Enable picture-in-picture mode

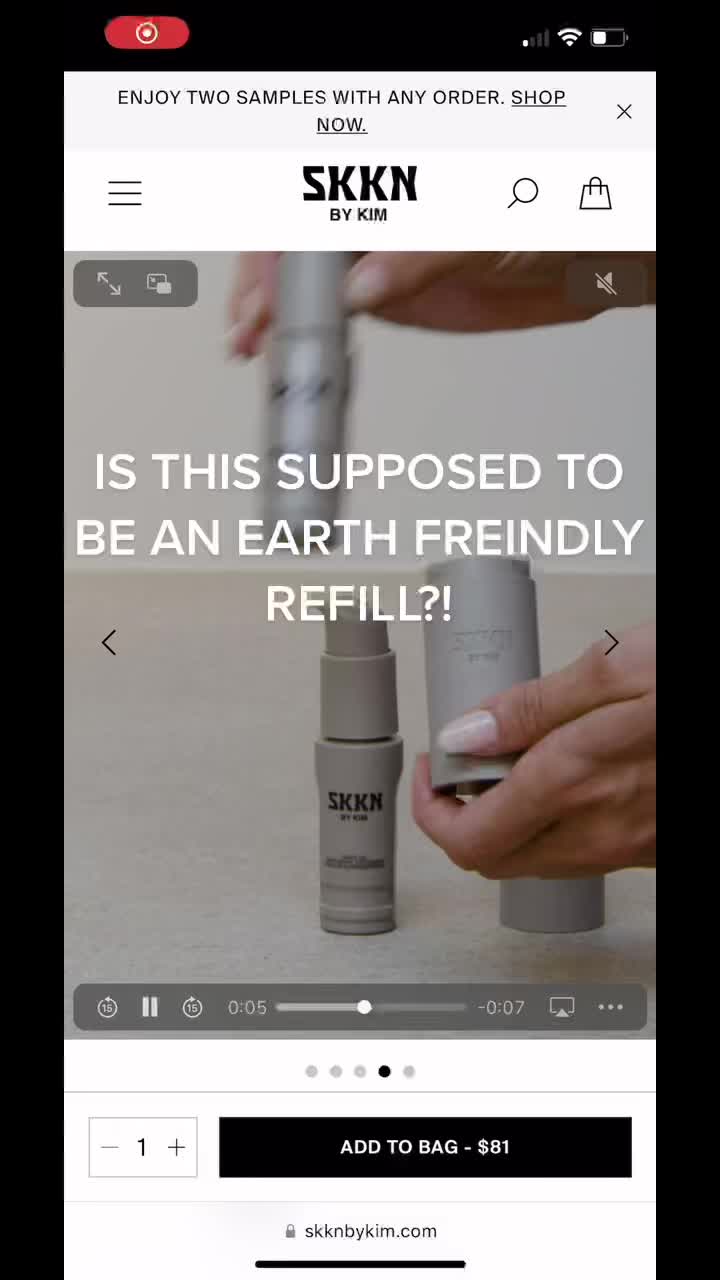coord(159,284)
